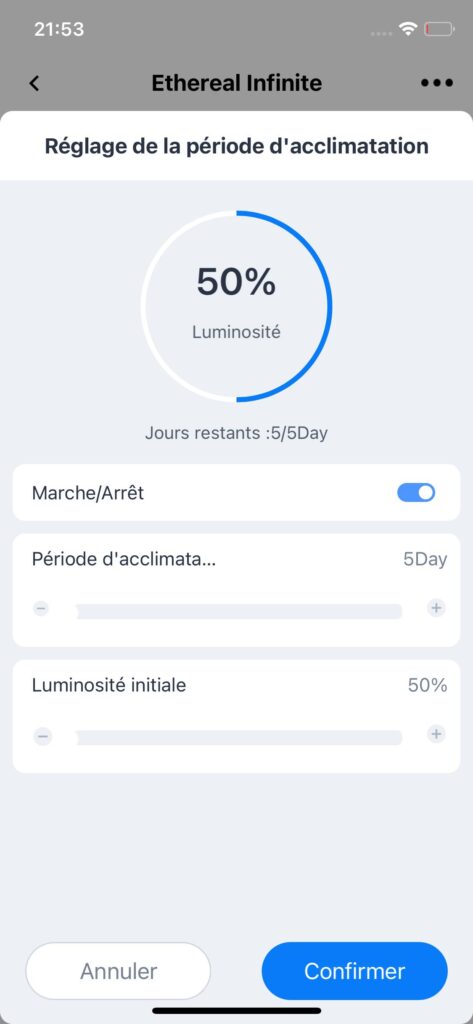Cancel with the Annuler button

(118, 971)
